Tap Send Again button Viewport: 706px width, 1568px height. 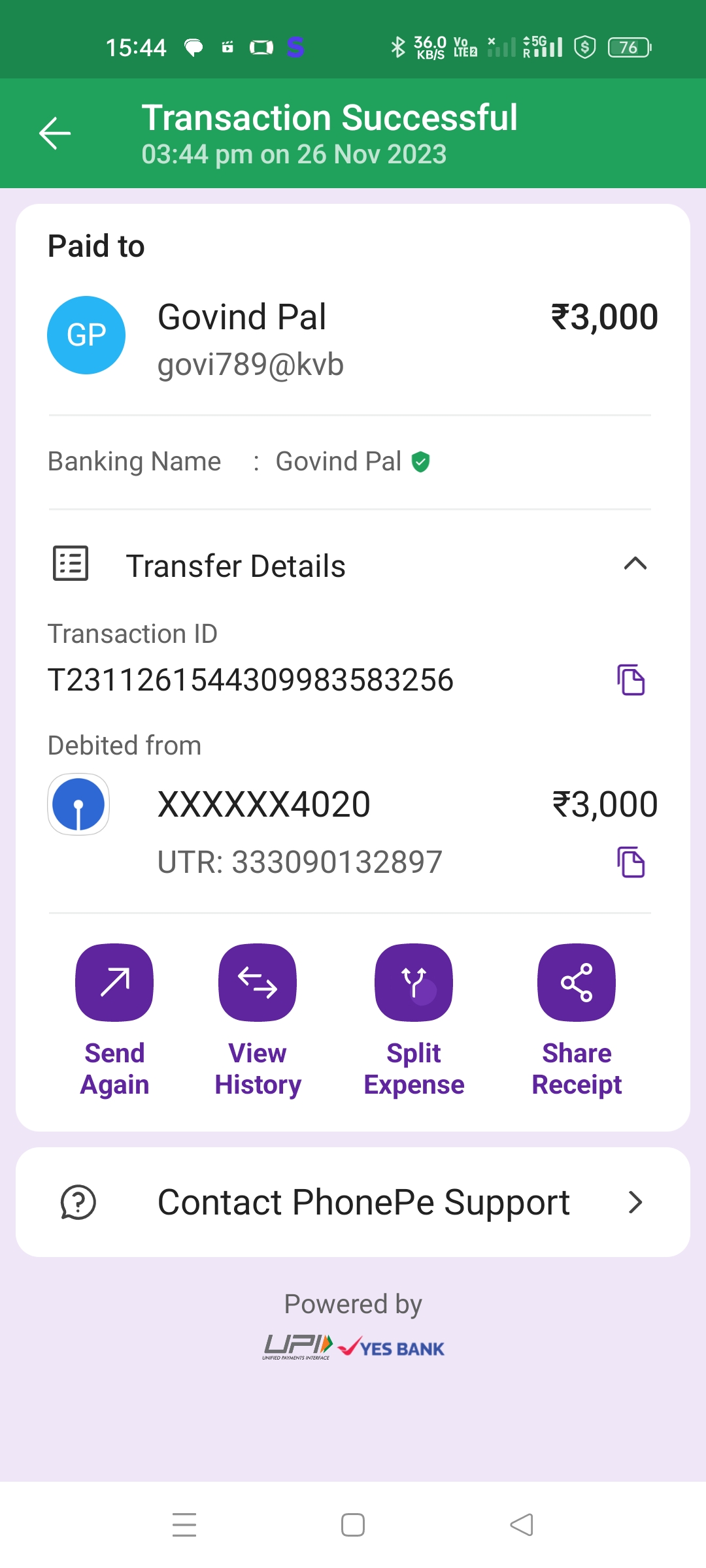(114, 983)
